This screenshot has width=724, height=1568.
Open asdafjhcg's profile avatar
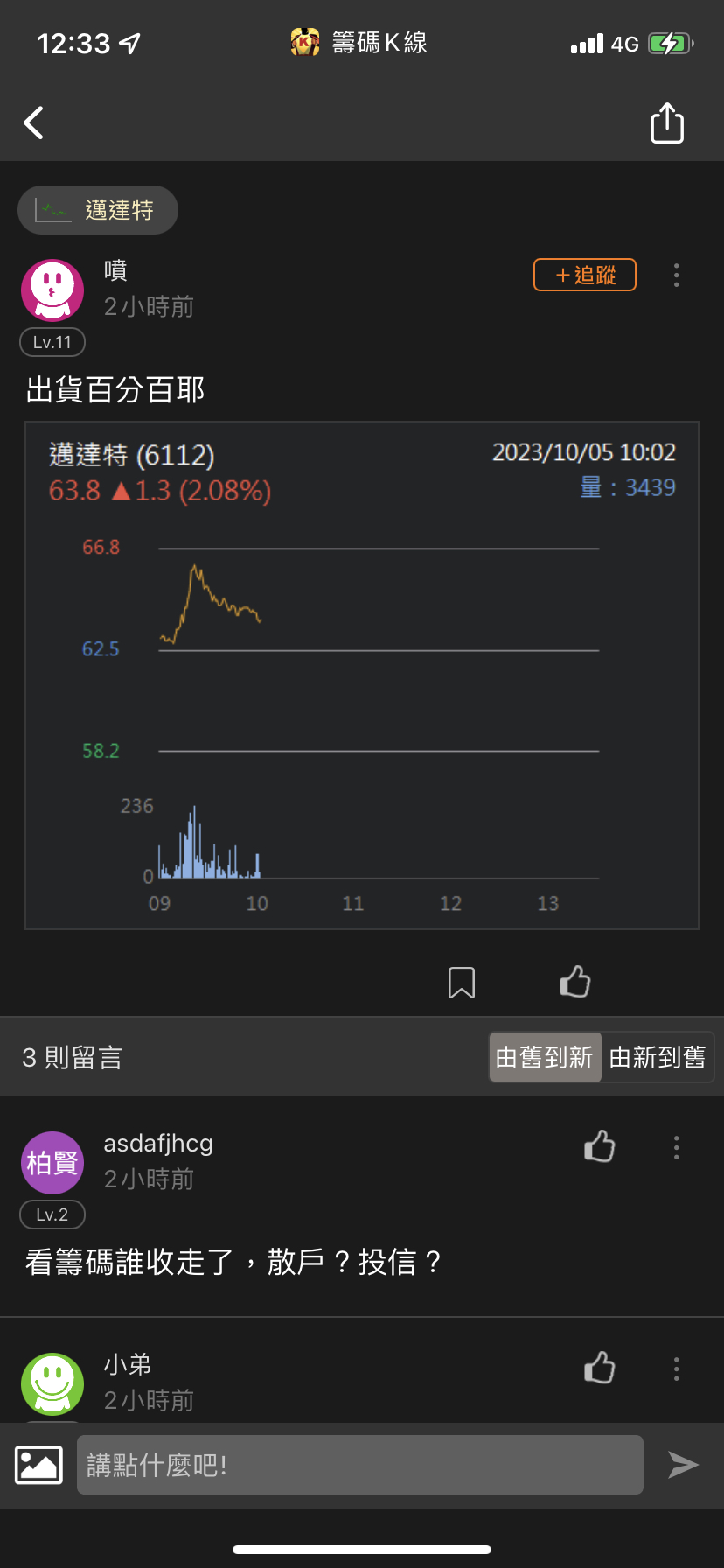point(52,1163)
